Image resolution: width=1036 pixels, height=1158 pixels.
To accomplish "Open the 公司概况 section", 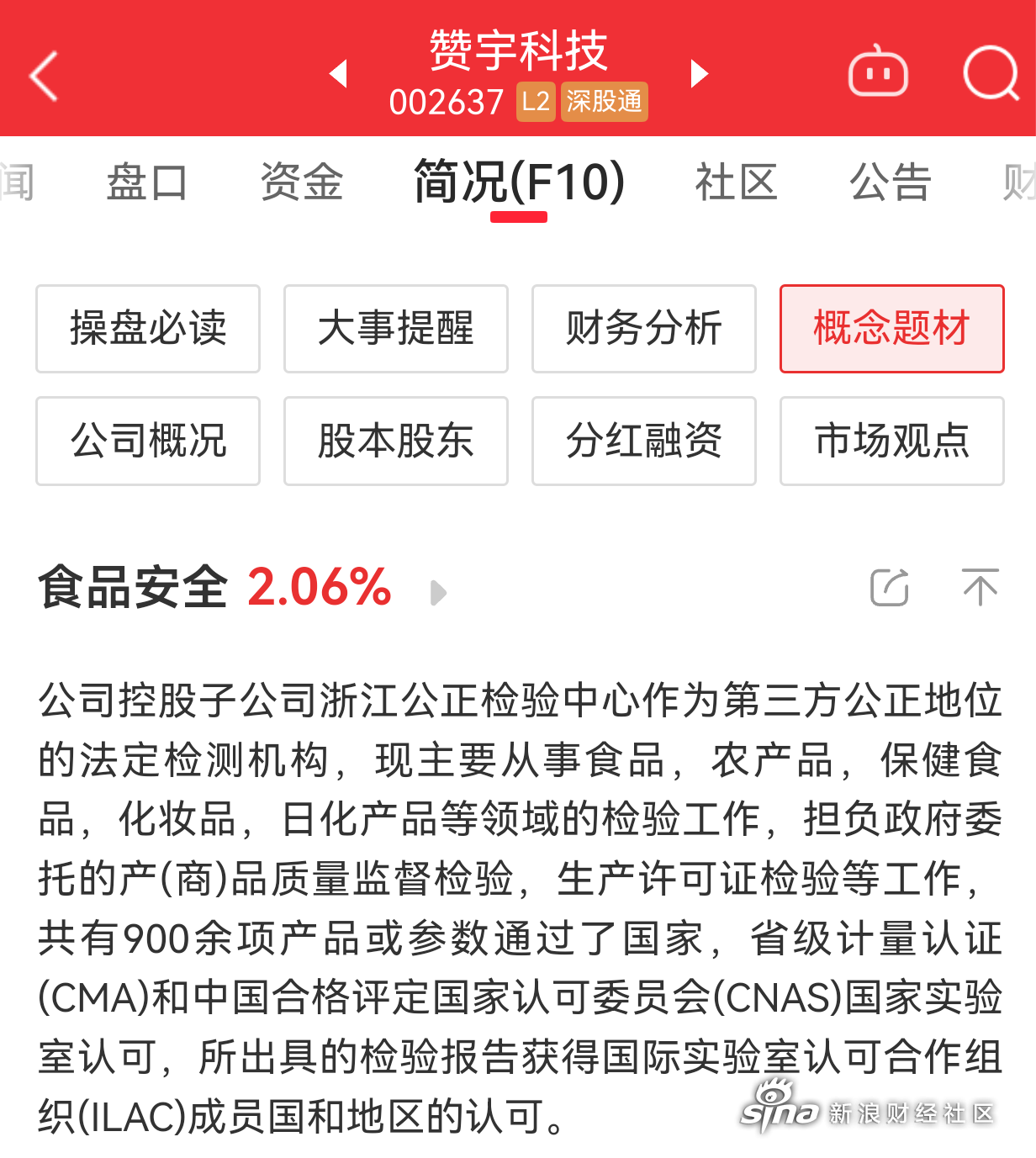I will coord(148,441).
